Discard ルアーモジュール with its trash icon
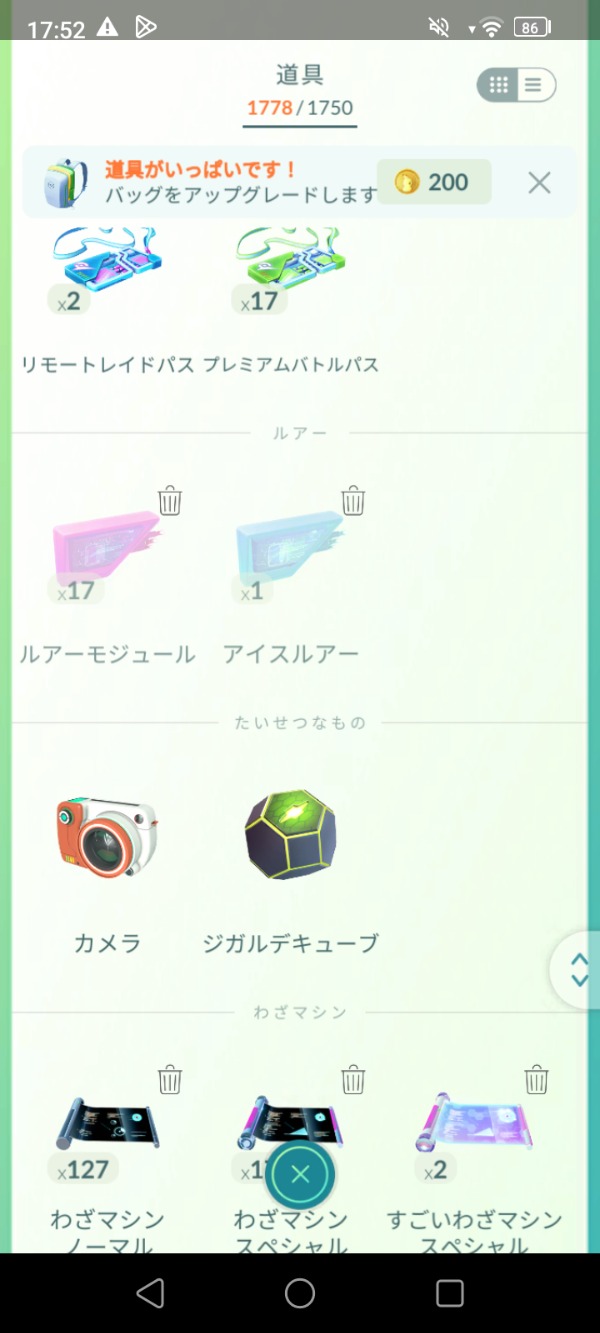Image resolution: width=600 pixels, height=1333 pixels. click(x=170, y=500)
